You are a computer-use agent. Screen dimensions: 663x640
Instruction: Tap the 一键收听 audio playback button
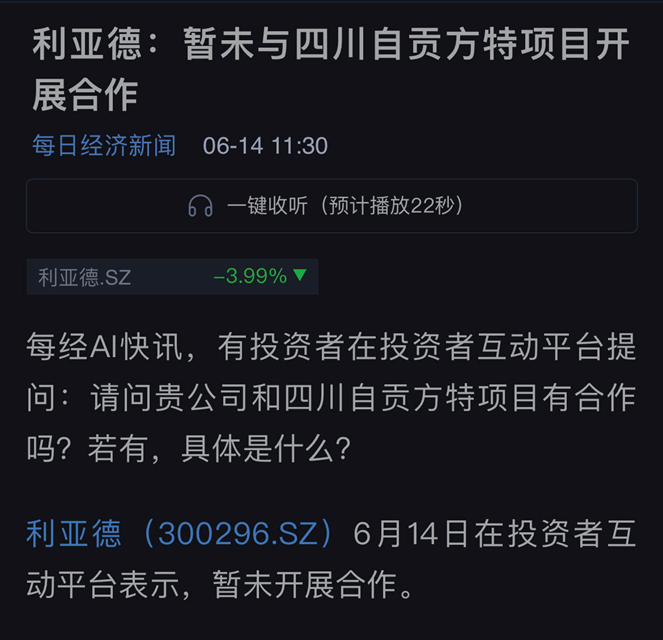tap(330, 206)
